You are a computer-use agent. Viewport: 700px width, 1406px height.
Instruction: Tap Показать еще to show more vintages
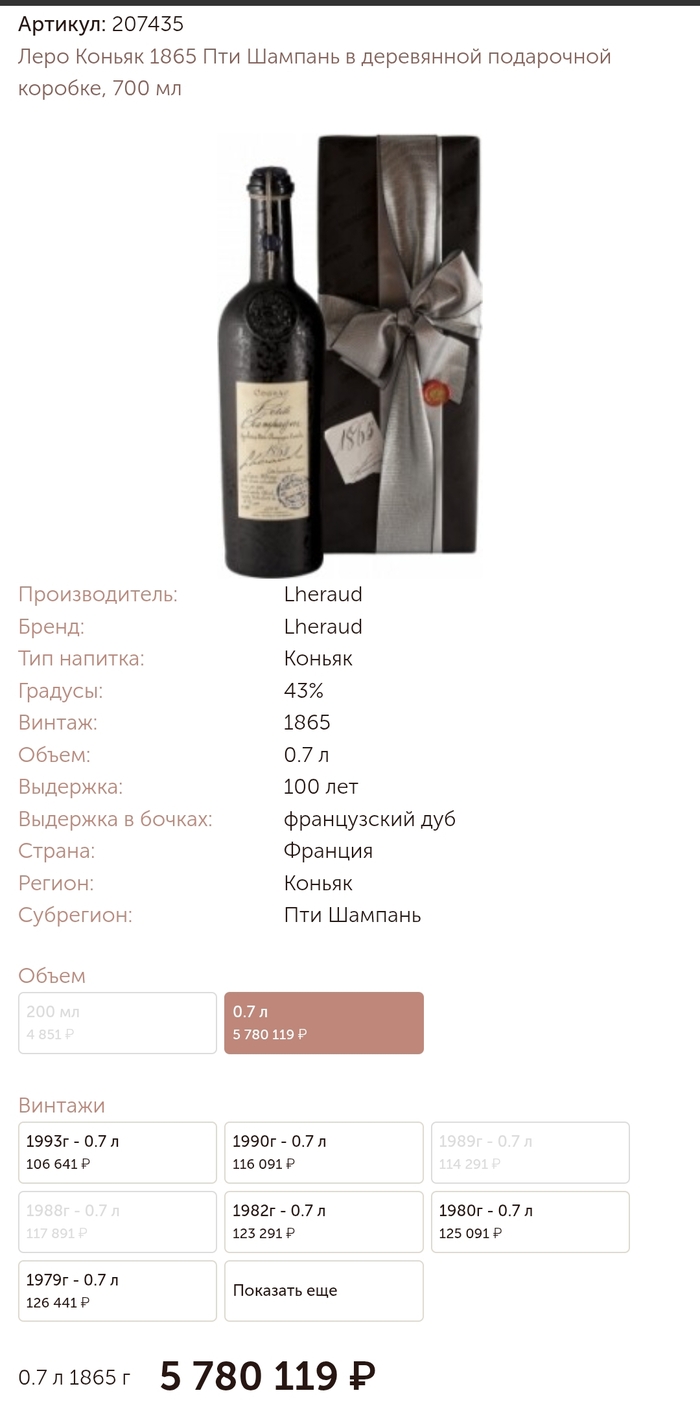pos(323,1290)
